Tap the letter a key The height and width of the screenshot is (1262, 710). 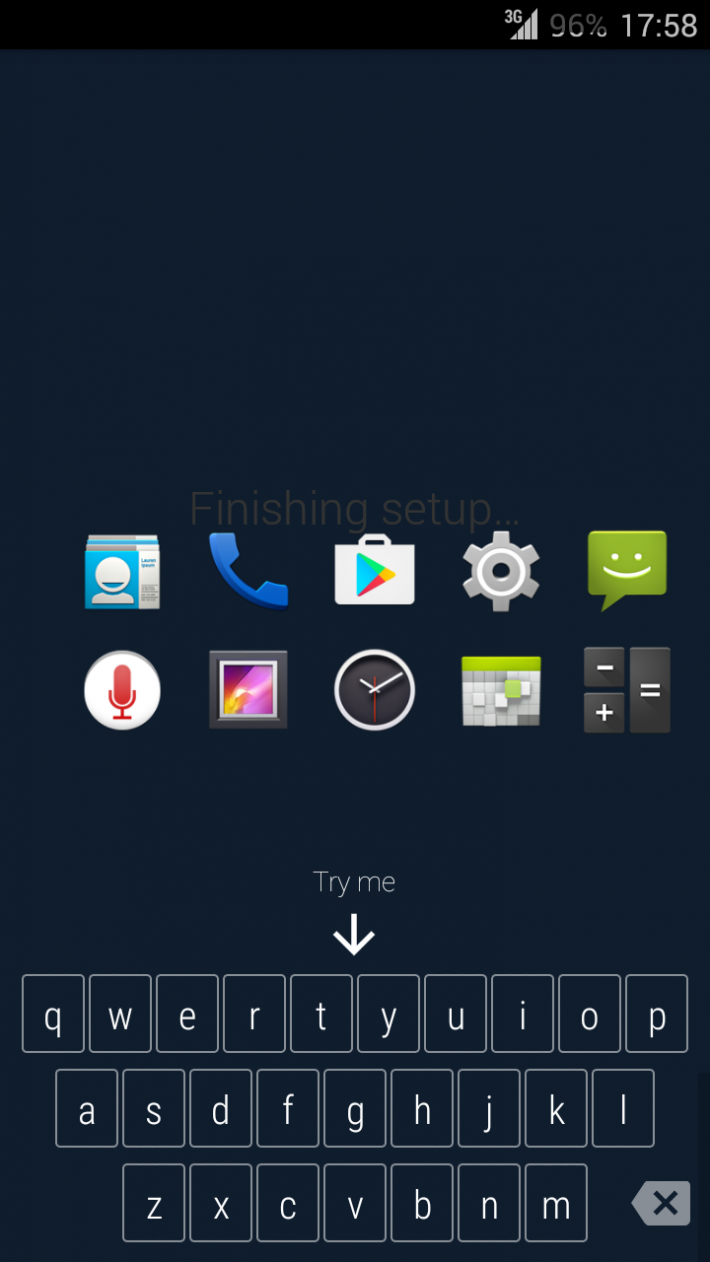coord(87,1108)
